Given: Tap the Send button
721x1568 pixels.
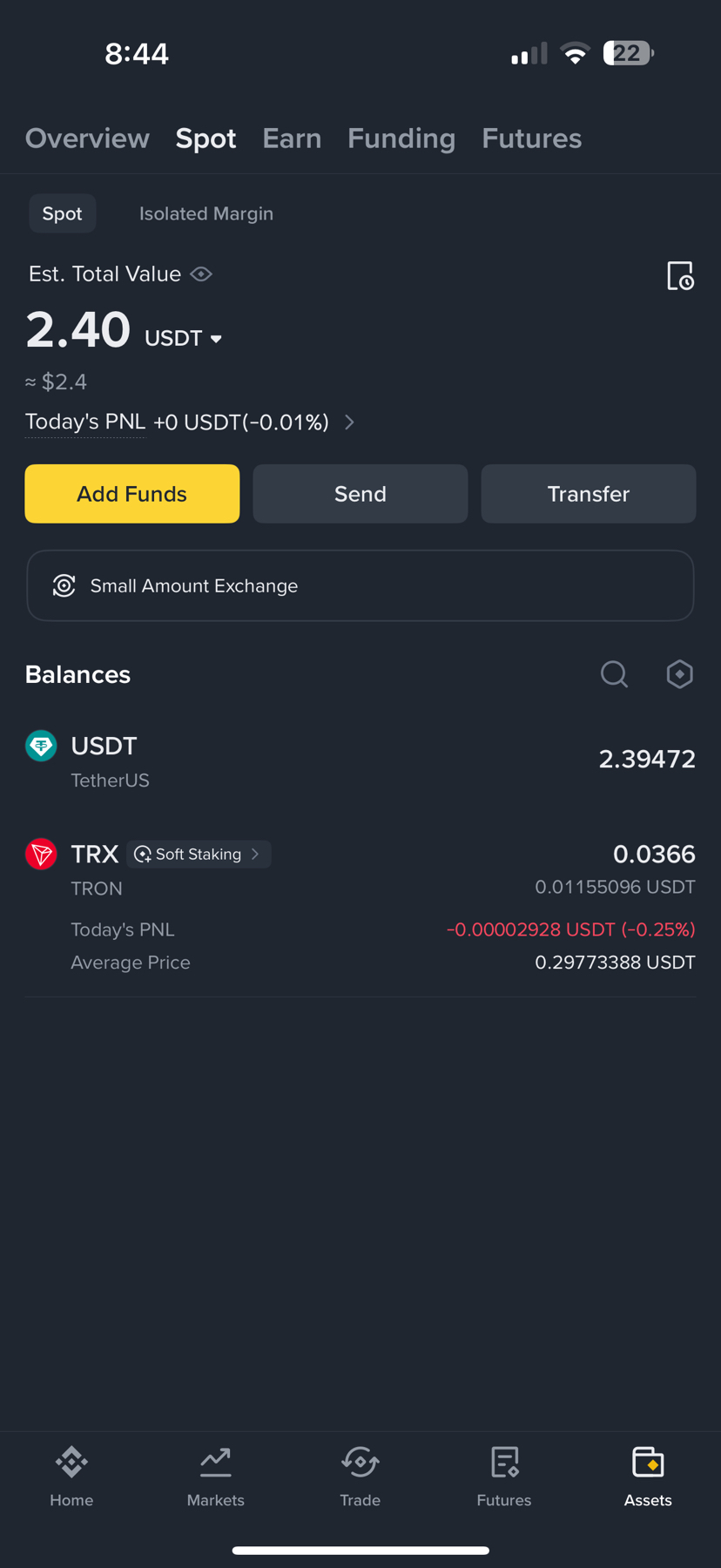Looking at the screenshot, I should [360, 494].
